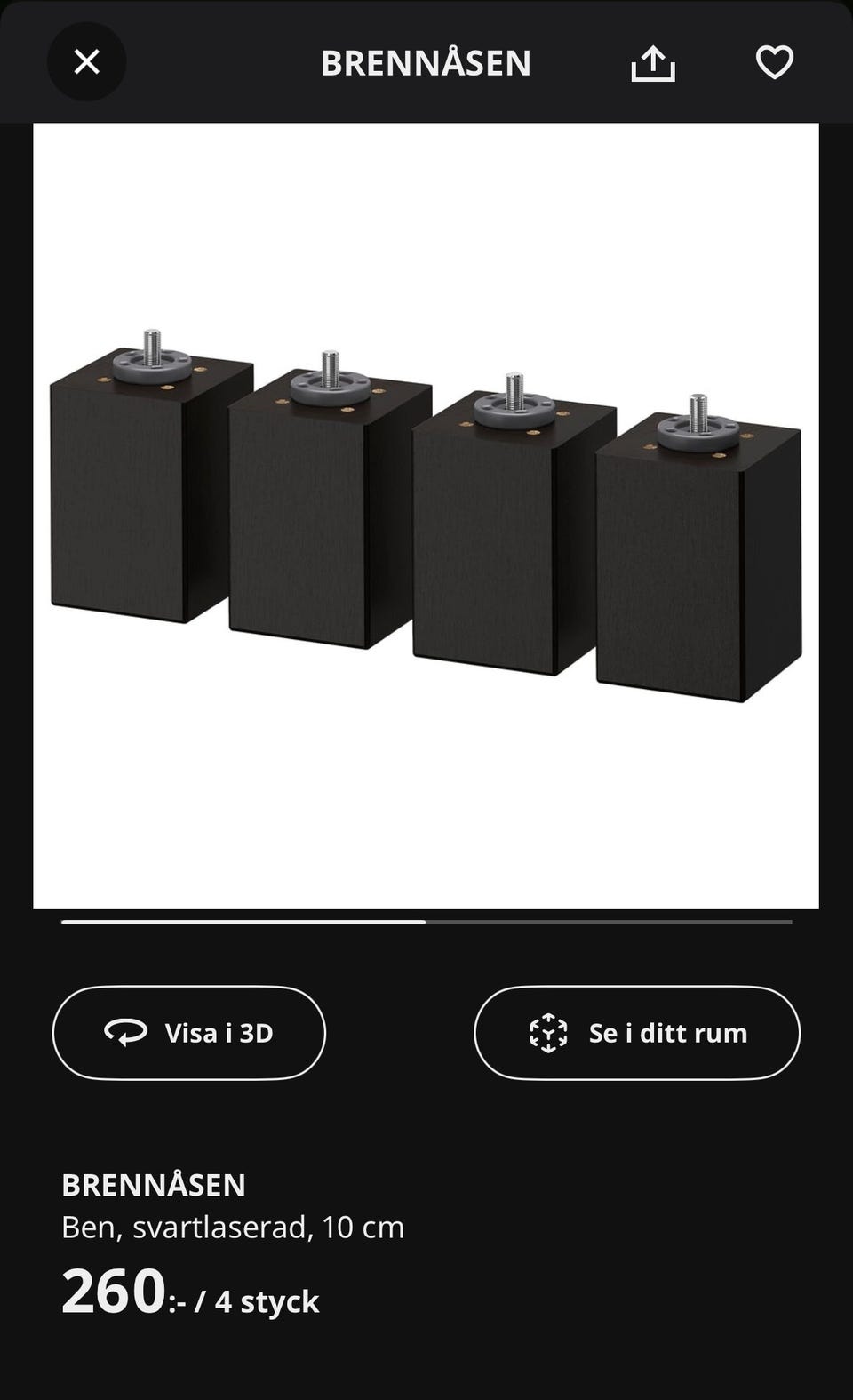Tap the share/upload icon in the header

point(652,62)
